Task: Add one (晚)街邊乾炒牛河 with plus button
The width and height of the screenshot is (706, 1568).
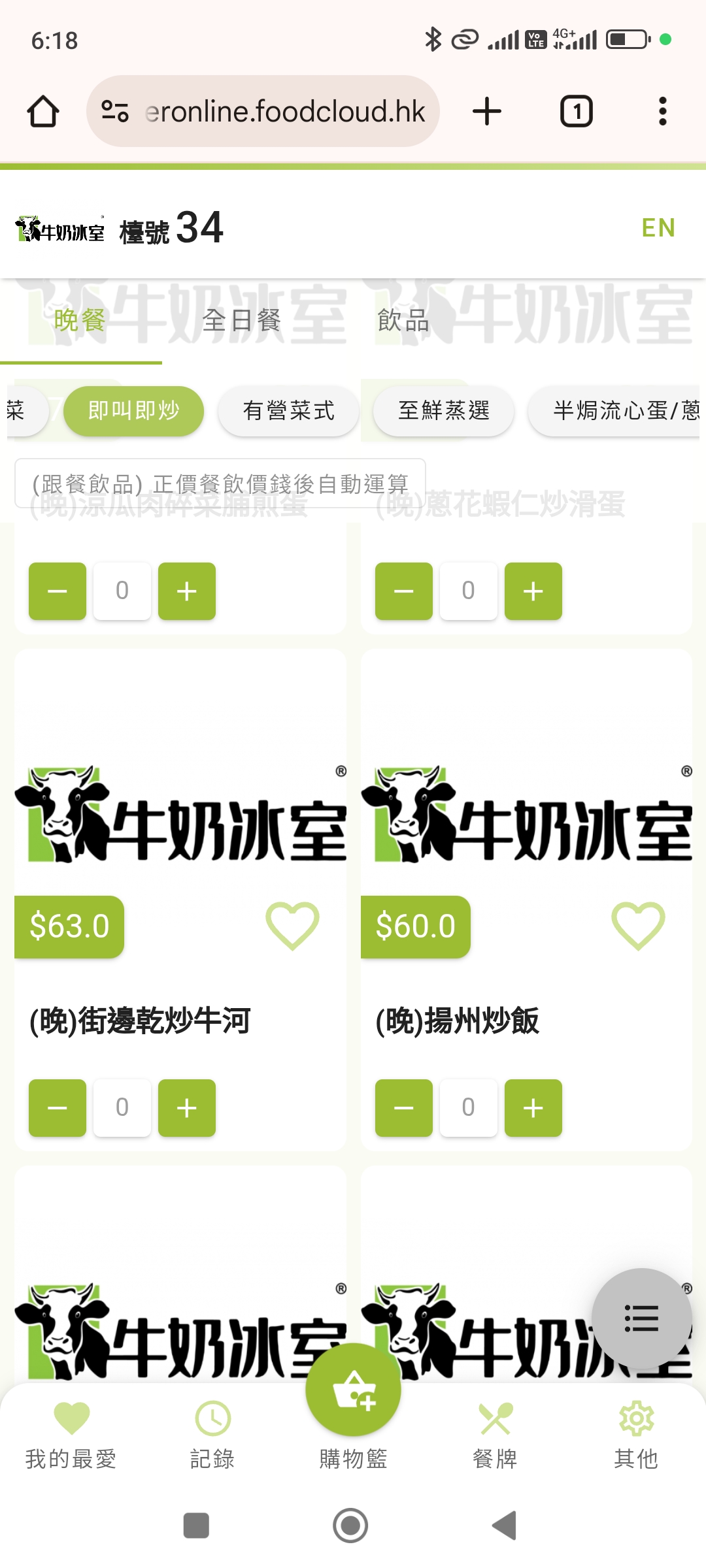Action: 187,1108
